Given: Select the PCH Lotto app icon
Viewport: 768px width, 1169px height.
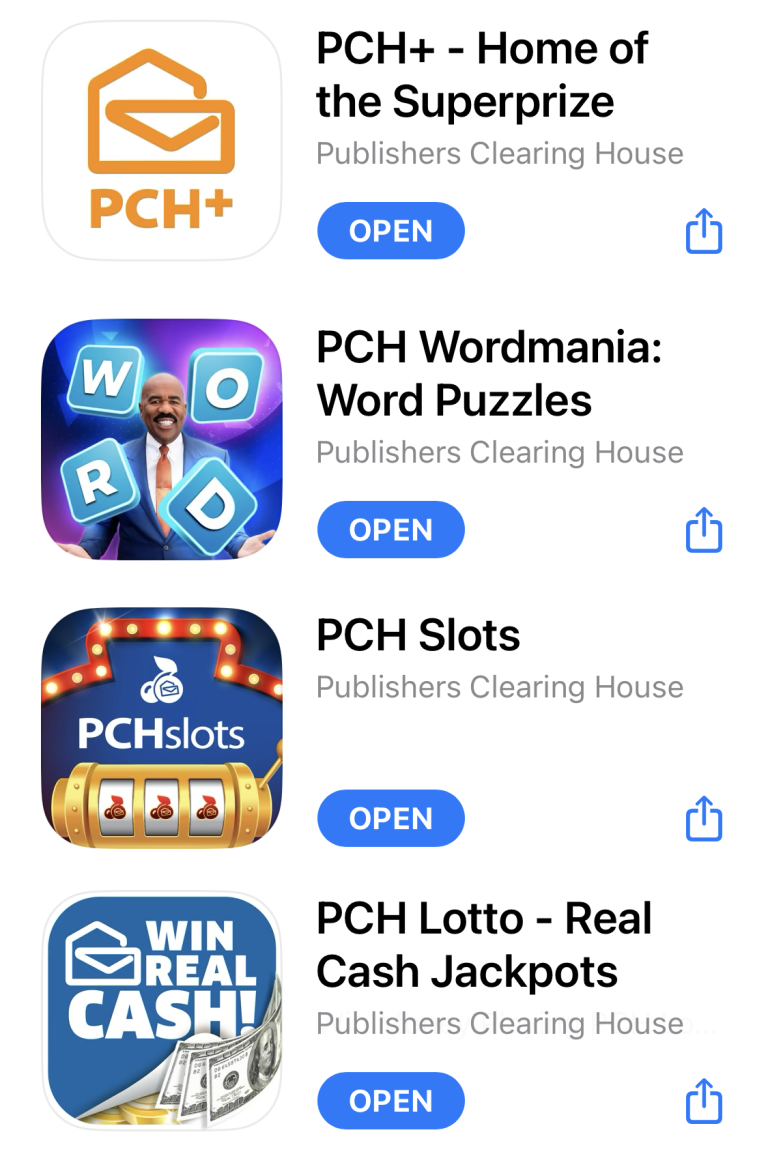Looking at the screenshot, I should 162,1011.
